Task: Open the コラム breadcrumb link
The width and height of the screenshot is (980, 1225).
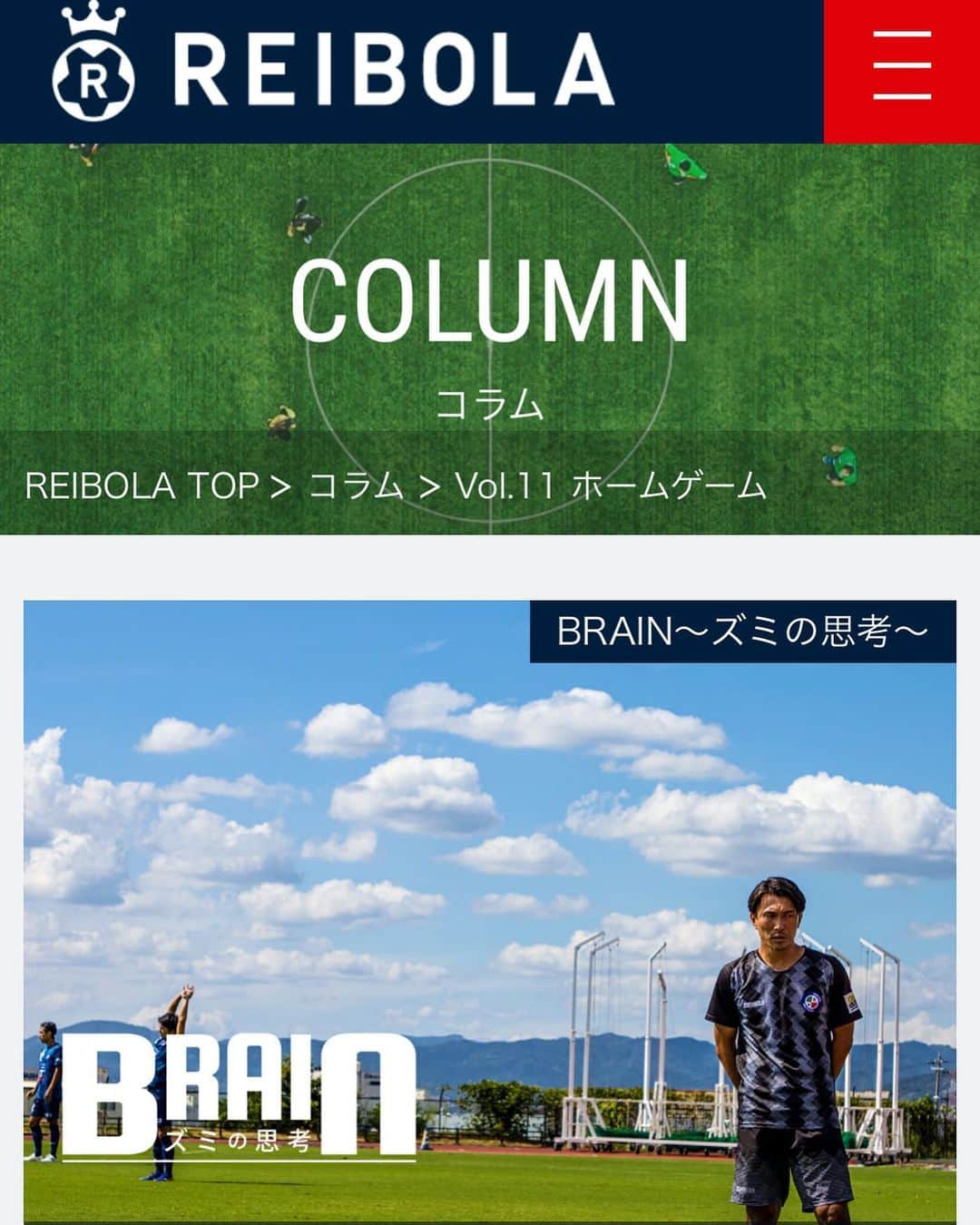Action: (x=356, y=486)
